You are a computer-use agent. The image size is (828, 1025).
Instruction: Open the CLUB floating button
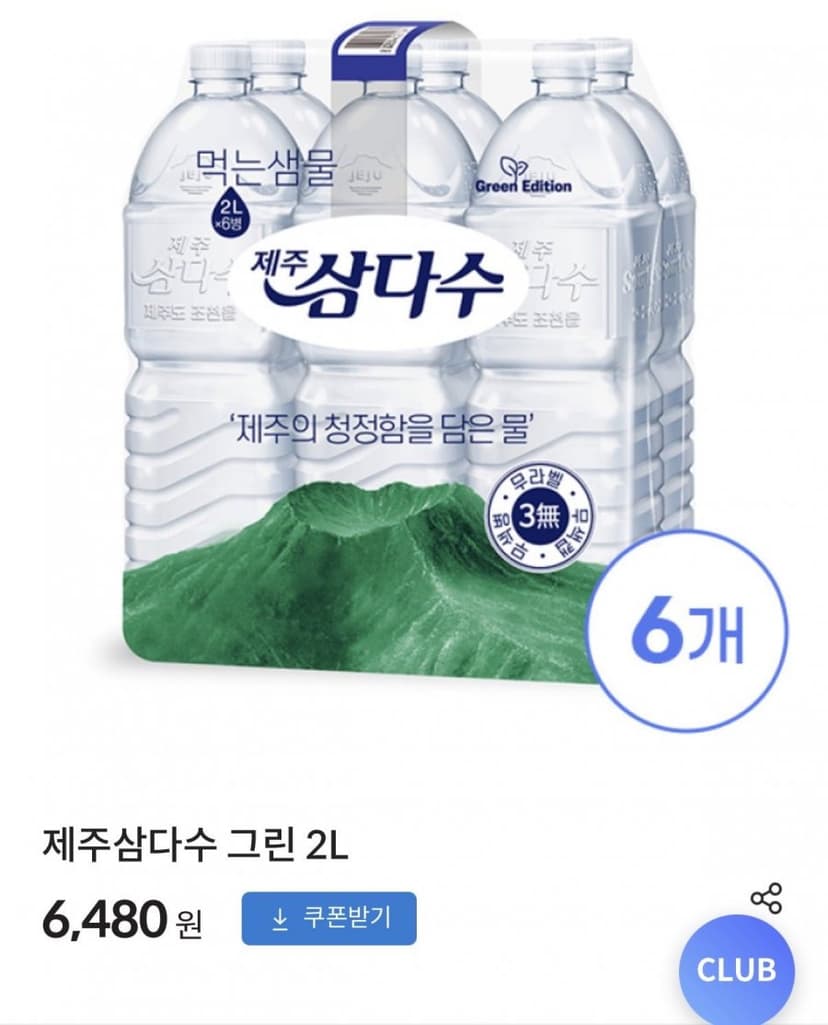click(737, 969)
